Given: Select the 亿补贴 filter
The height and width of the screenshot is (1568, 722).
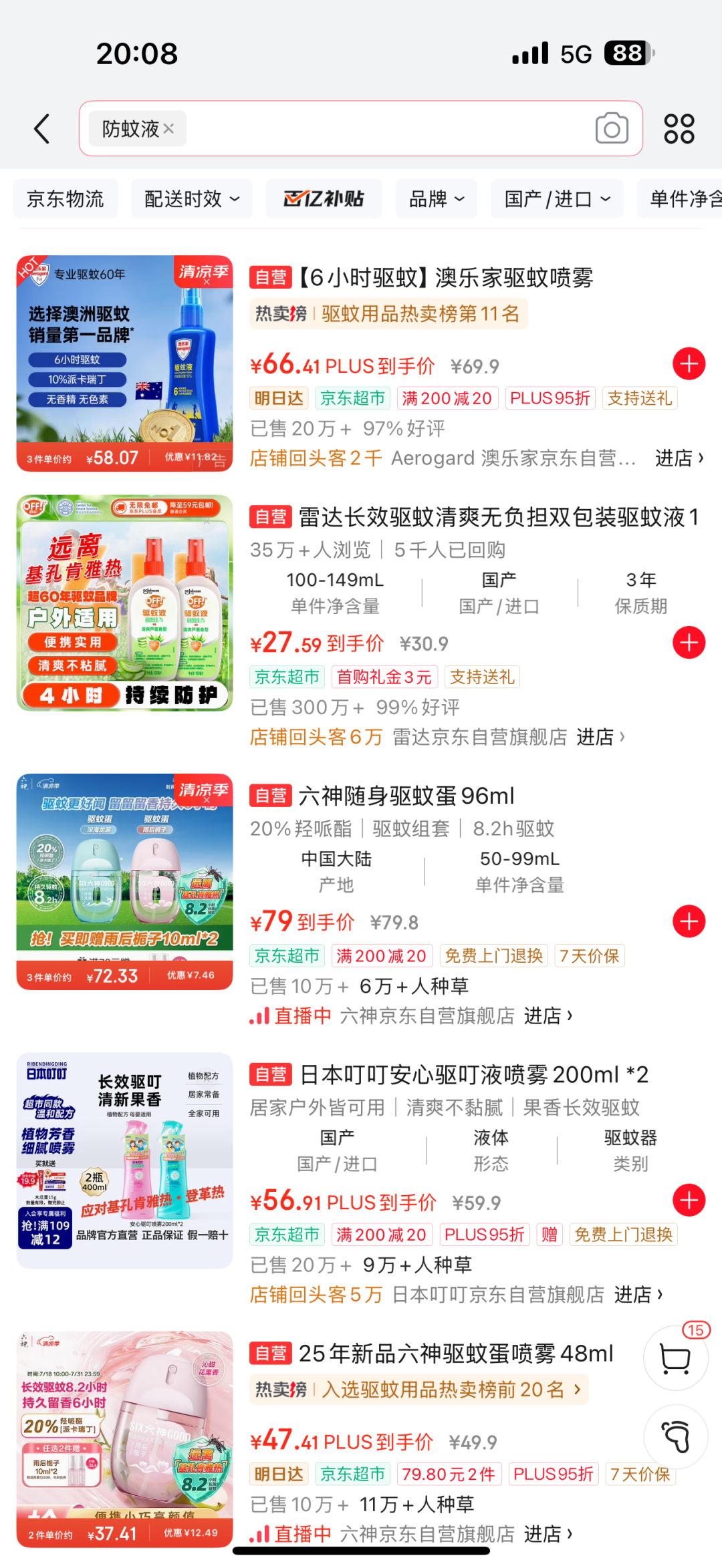Looking at the screenshot, I should pyautogui.click(x=324, y=198).
